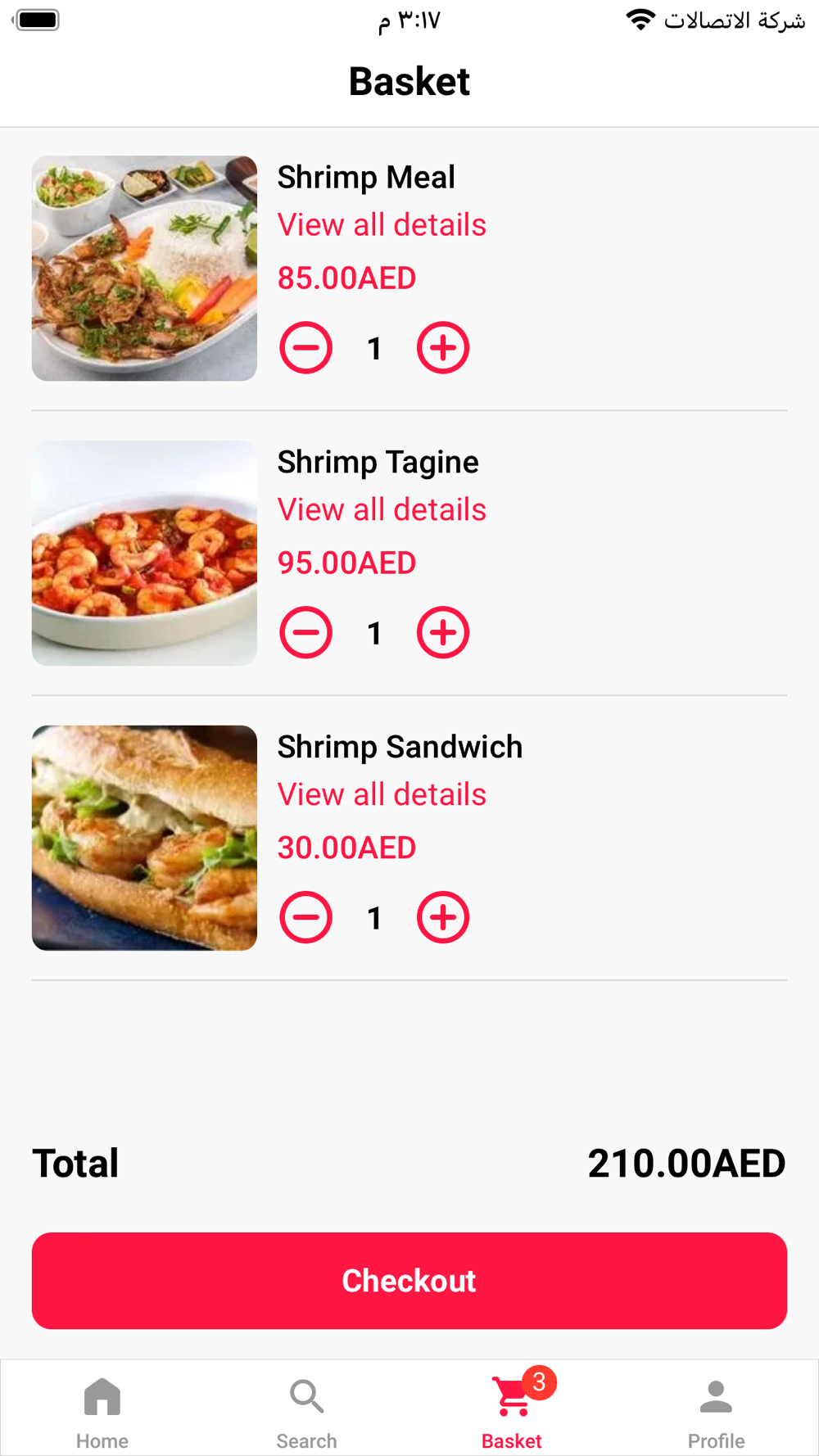Viewport: 819px width, 1456px height.
Task: Increase Shrimp Meal quantity
Action: pos(443,348)
